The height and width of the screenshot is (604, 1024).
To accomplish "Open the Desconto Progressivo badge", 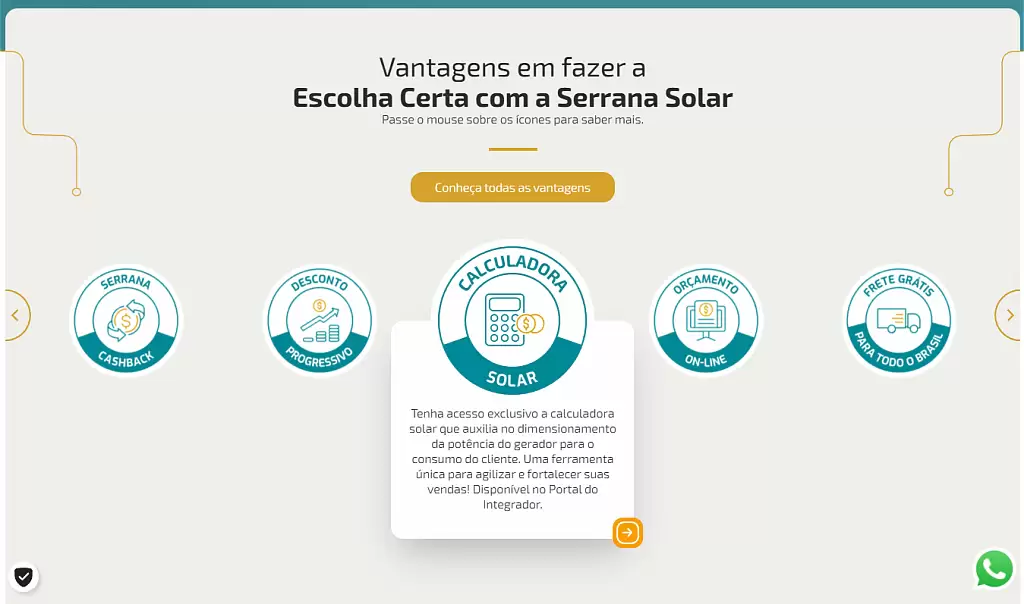I will (319, 320).
